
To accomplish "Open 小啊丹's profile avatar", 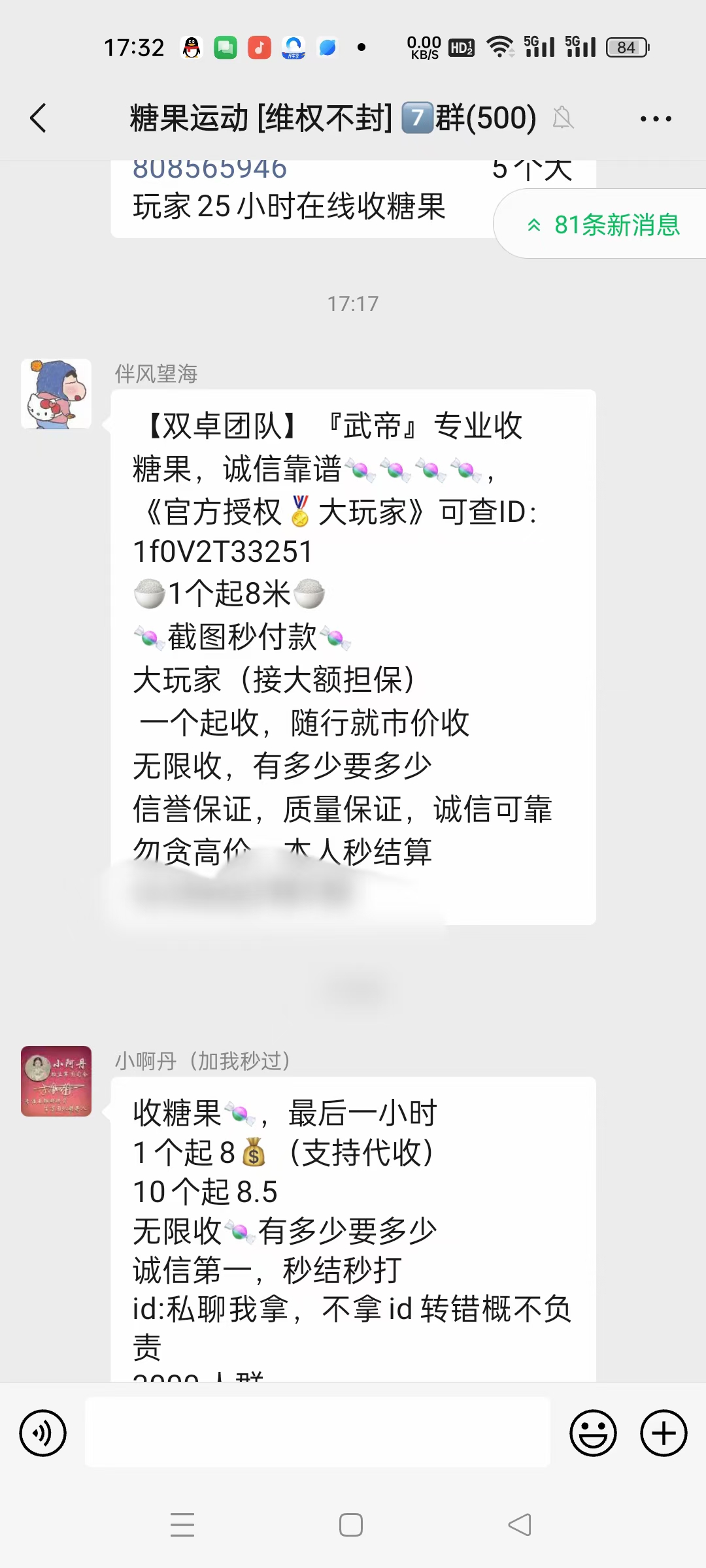I will point(56,1081).
